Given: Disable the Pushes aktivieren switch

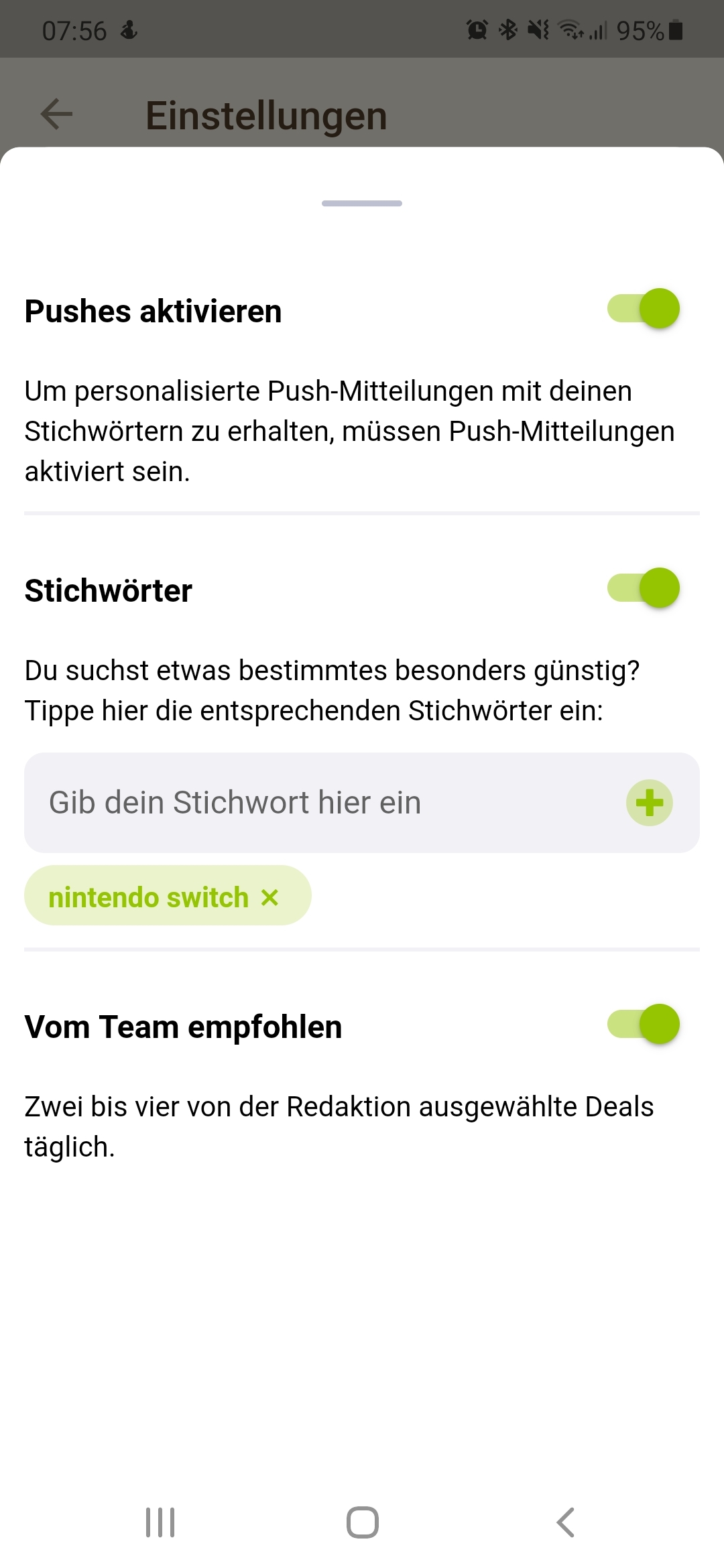Looking at the screenshot, I should click(x=644, y=309).
